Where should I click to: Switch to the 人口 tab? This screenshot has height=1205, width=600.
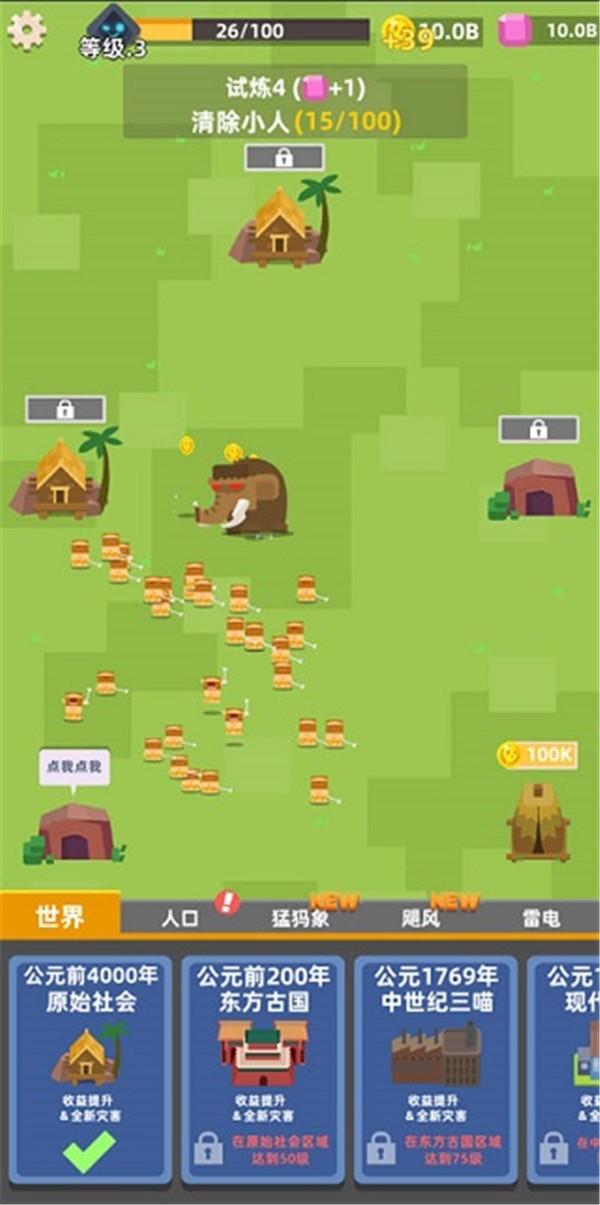click(181, 918)
